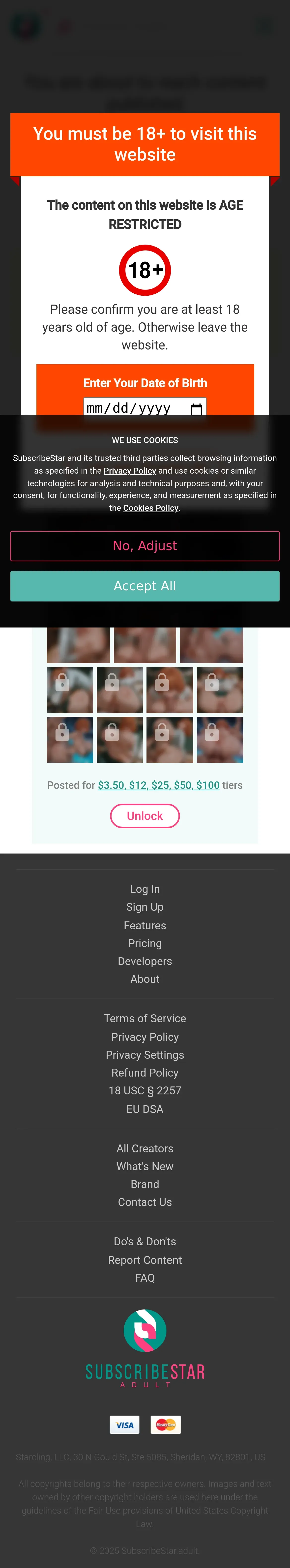Unlock the locked post
This screenshot has width=290, height=1568.
pyautogui.click(x=145, y=816)
